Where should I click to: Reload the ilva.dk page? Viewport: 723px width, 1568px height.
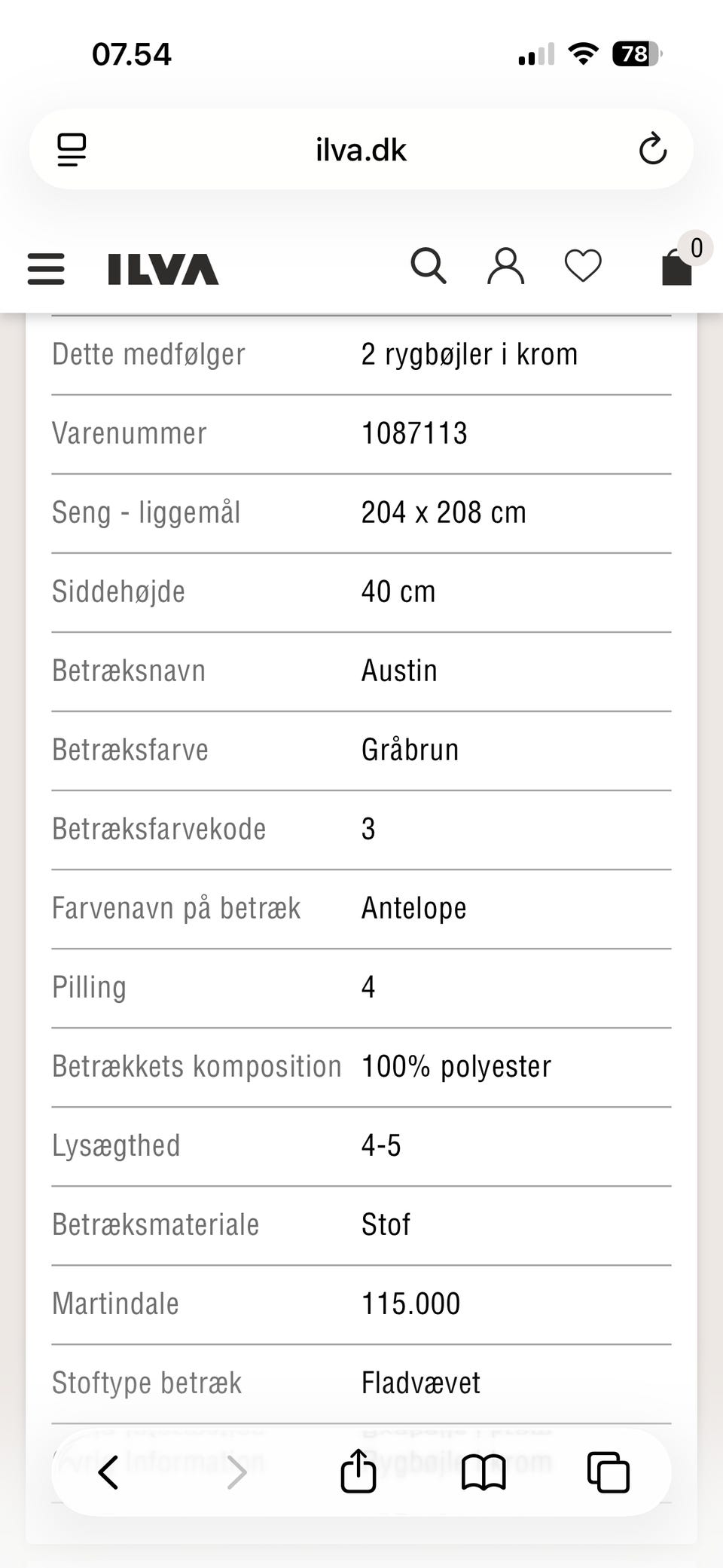652,149
